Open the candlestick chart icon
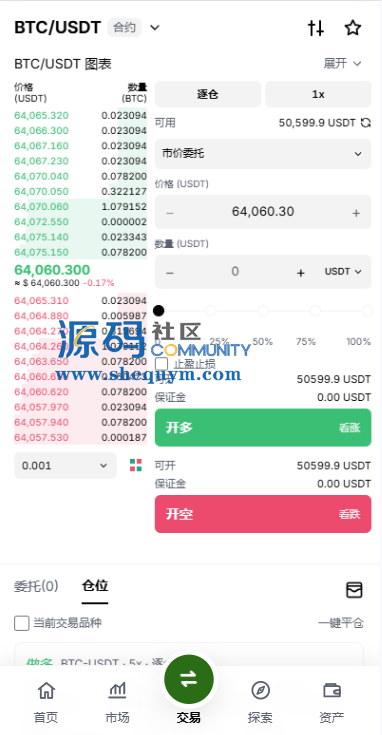This screenshot has width=382, height=735. coord(316,28)
